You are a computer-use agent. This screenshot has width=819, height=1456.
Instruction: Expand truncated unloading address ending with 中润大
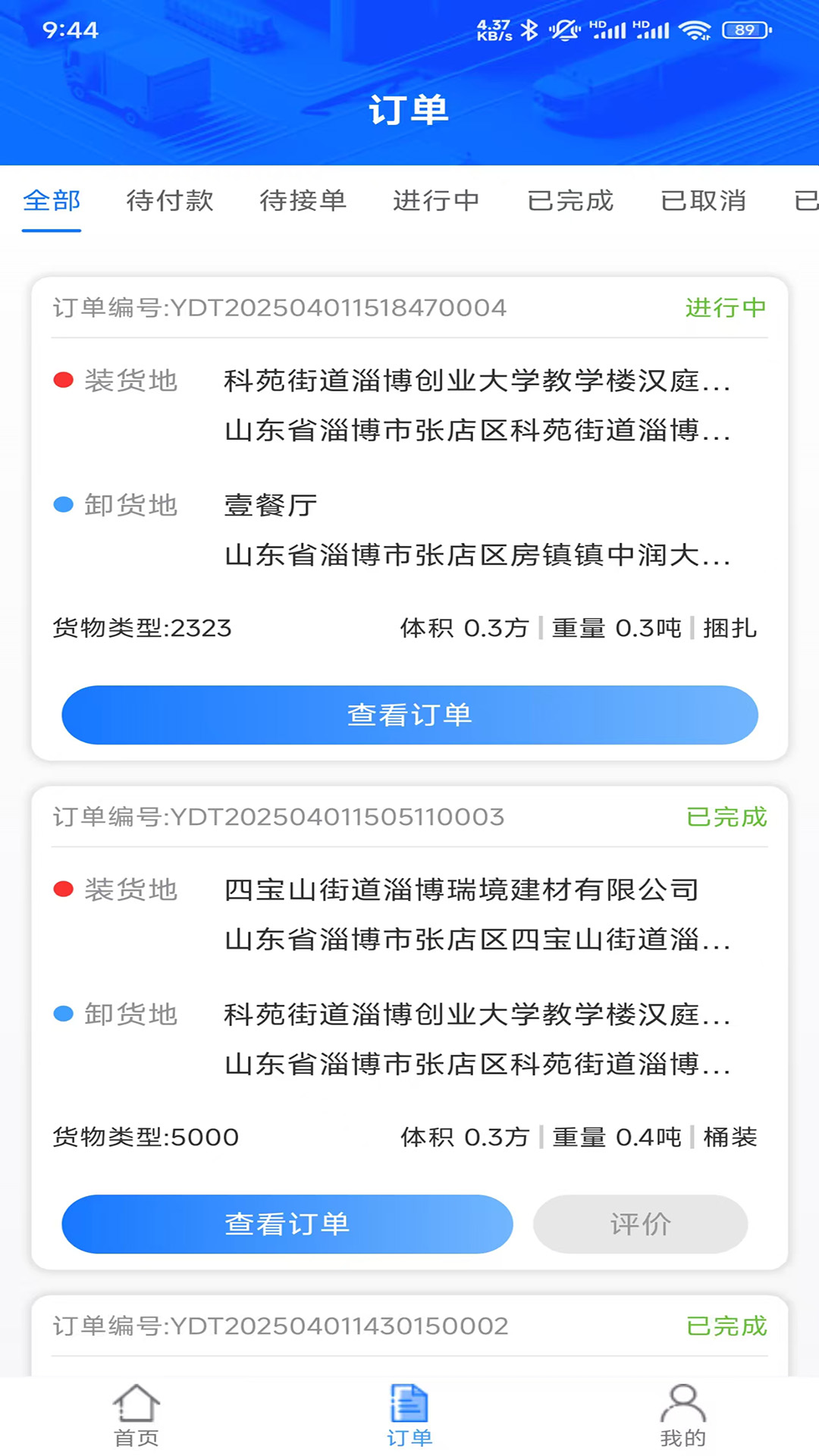478,558
